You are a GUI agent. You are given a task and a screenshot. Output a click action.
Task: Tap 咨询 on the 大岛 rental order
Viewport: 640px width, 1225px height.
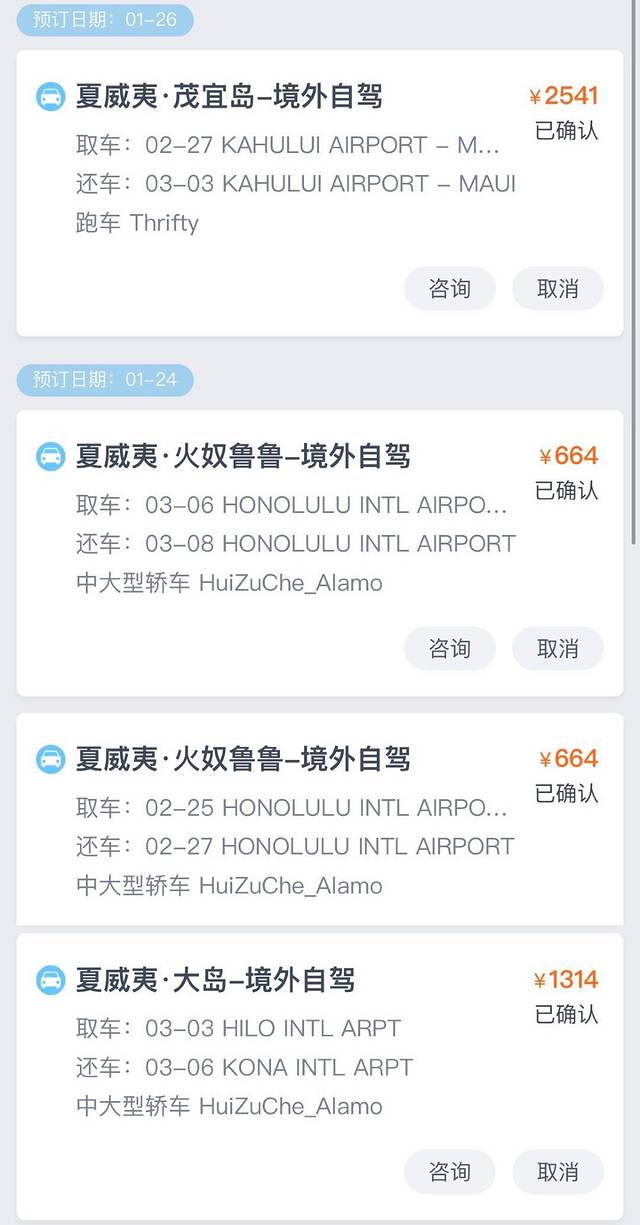(x=449, y=1171)
